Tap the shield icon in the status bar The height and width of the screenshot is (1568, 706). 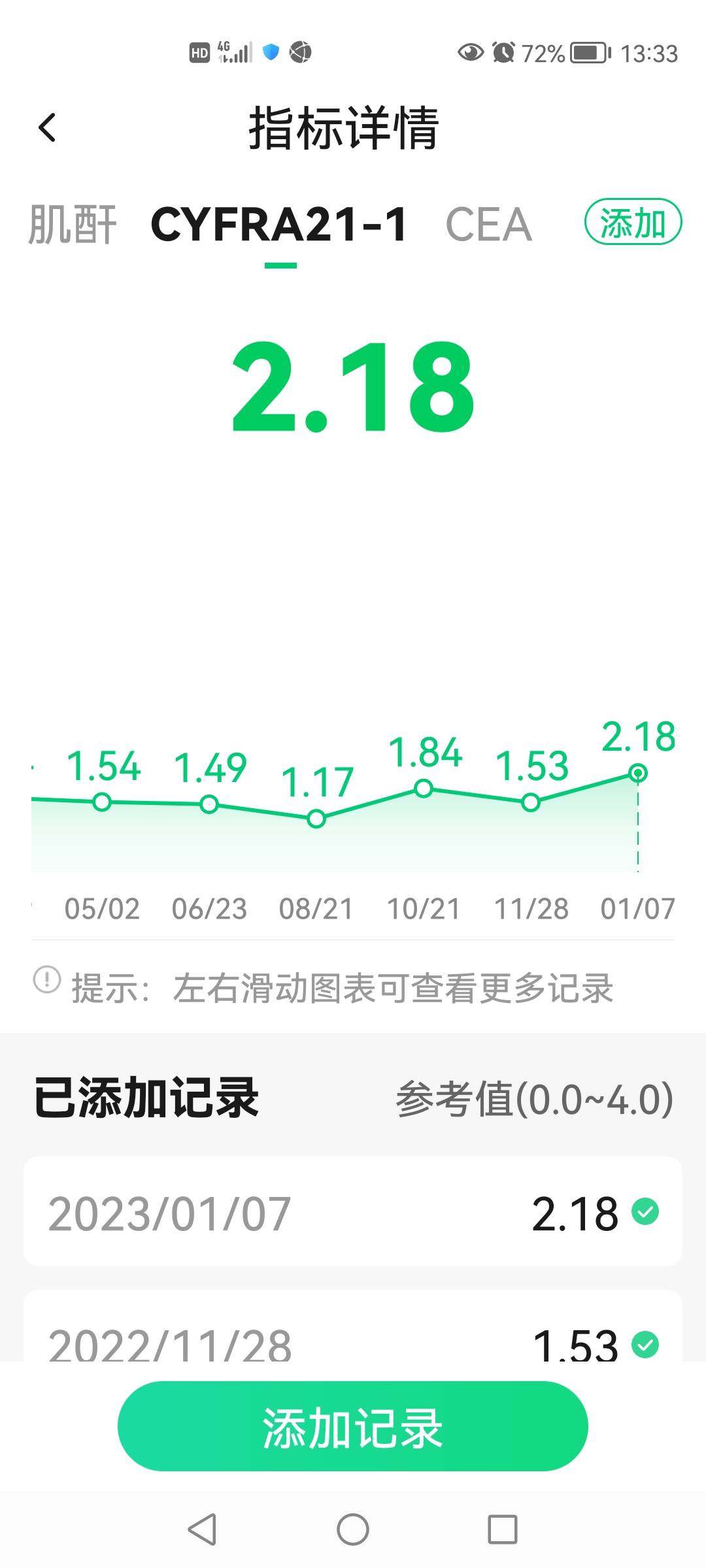[x=271, y=52]
